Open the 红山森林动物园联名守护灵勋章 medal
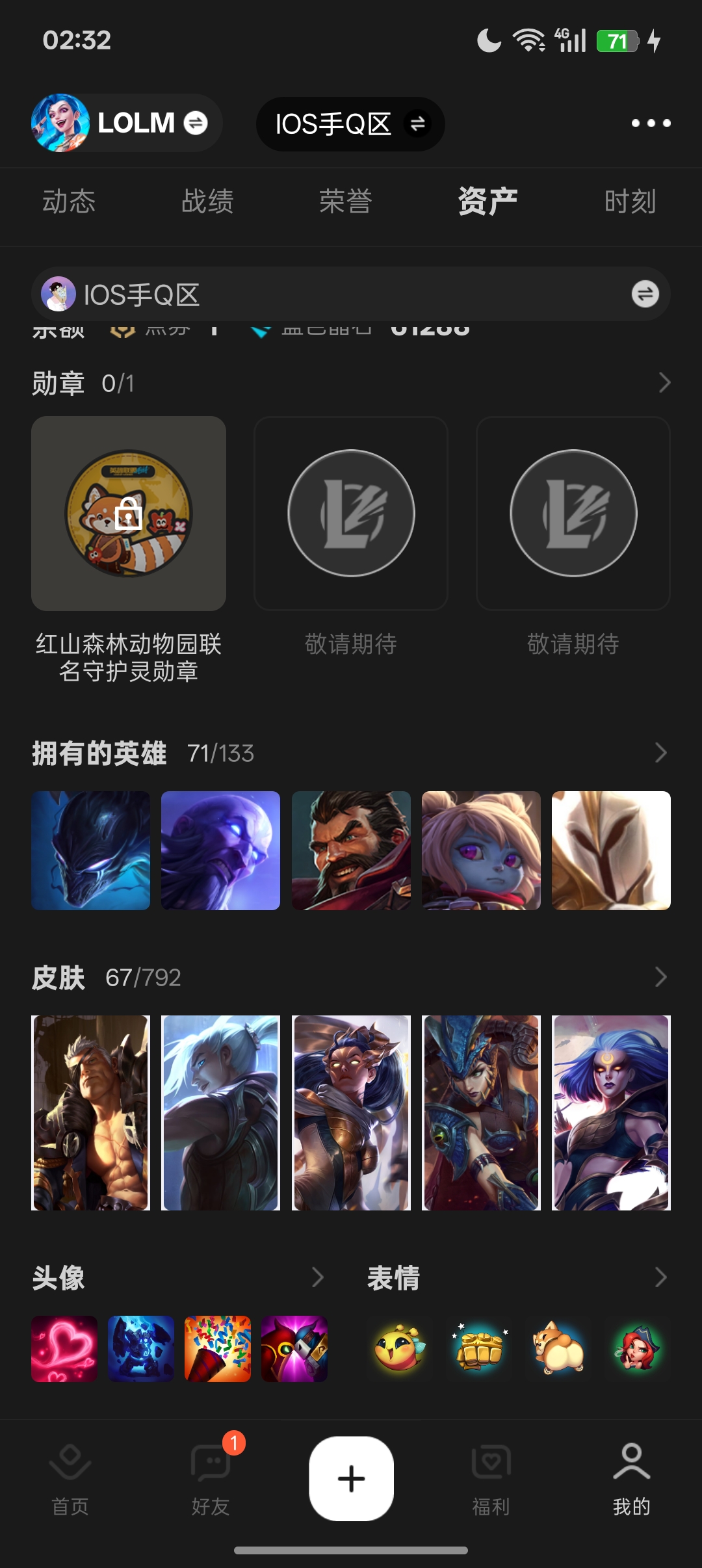 click(x=129, y=514)
